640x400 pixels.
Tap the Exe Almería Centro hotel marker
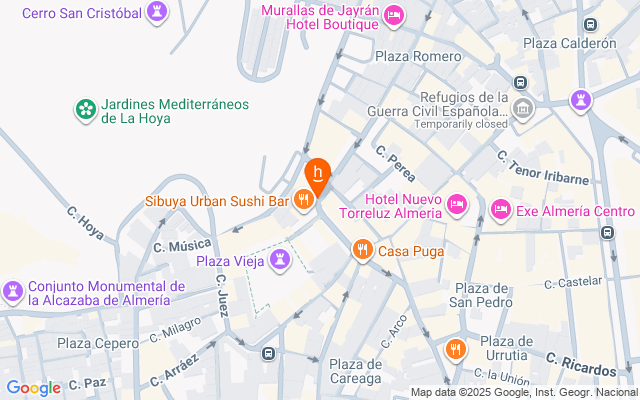[500, 211]
